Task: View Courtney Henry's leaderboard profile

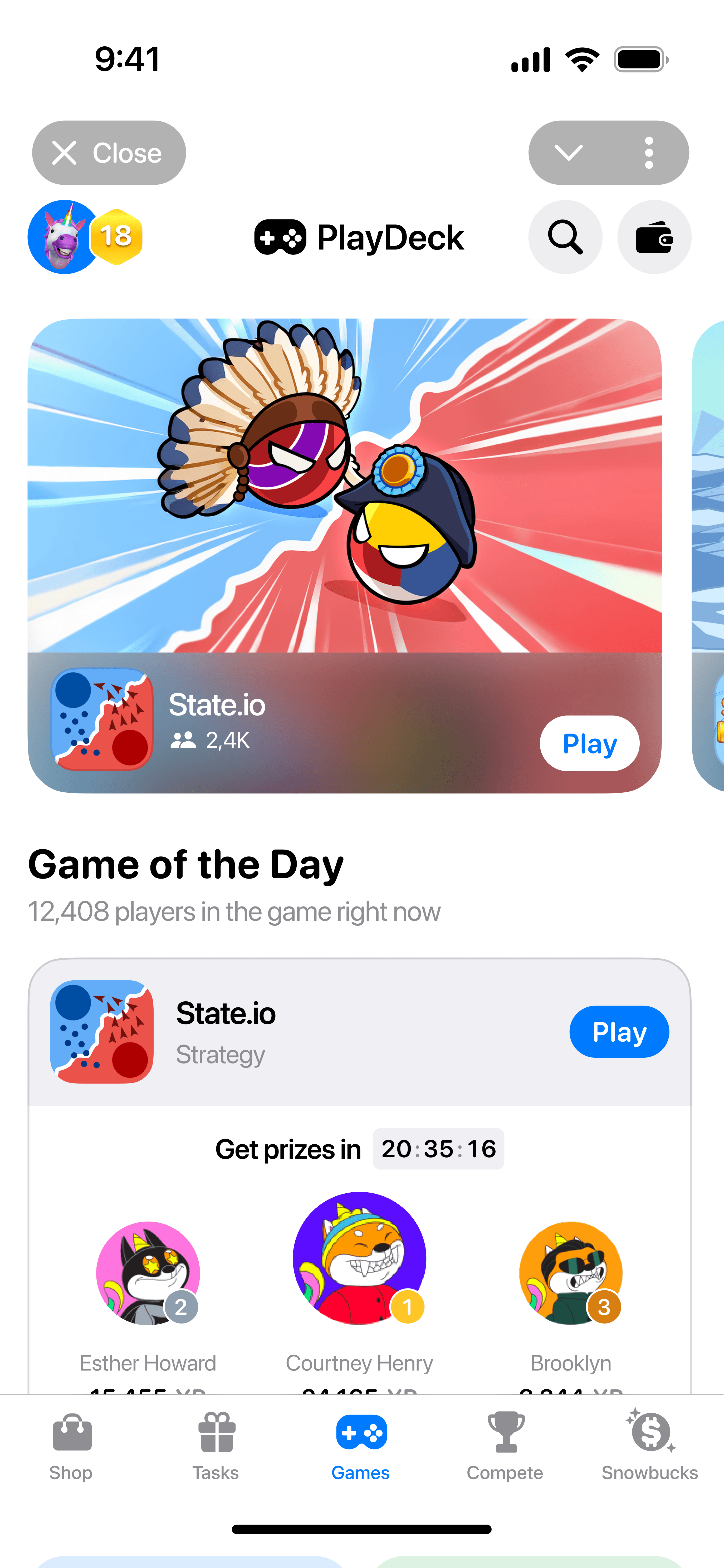Action: 359,1259
